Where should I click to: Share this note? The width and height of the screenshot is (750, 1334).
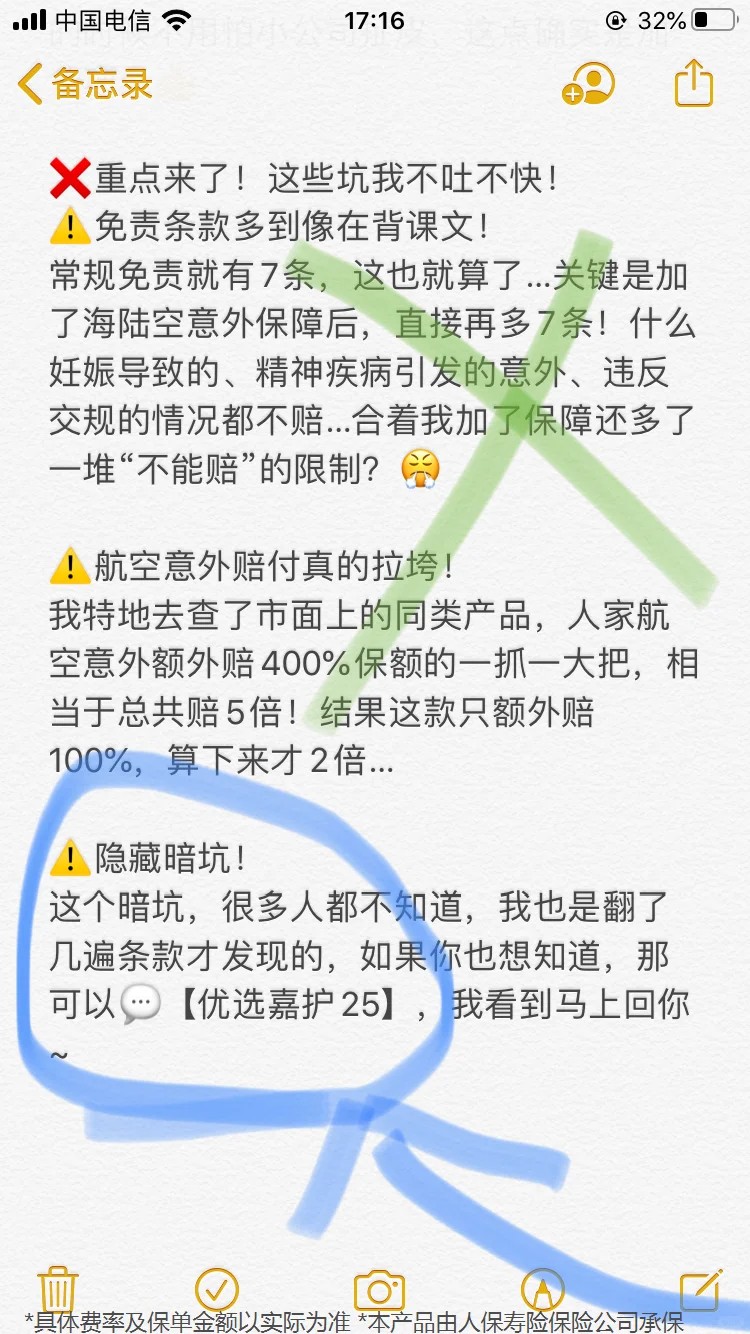(x=694, y=83)
